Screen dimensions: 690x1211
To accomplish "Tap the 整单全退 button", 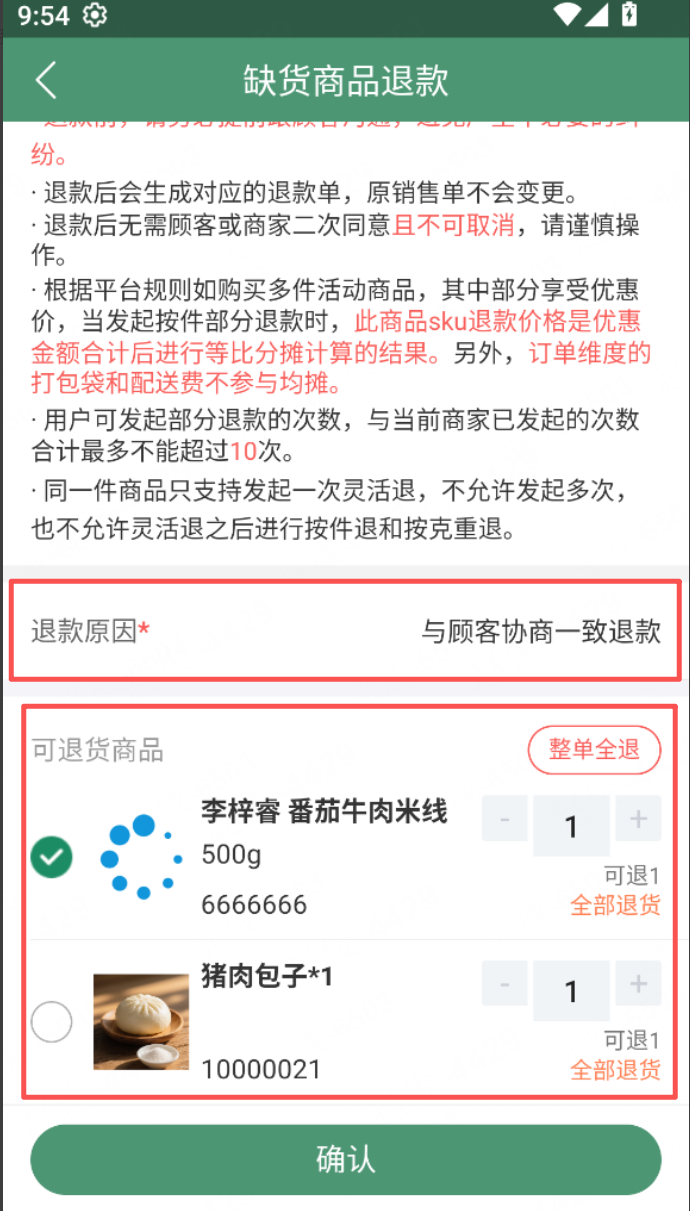I will point(594,750).
